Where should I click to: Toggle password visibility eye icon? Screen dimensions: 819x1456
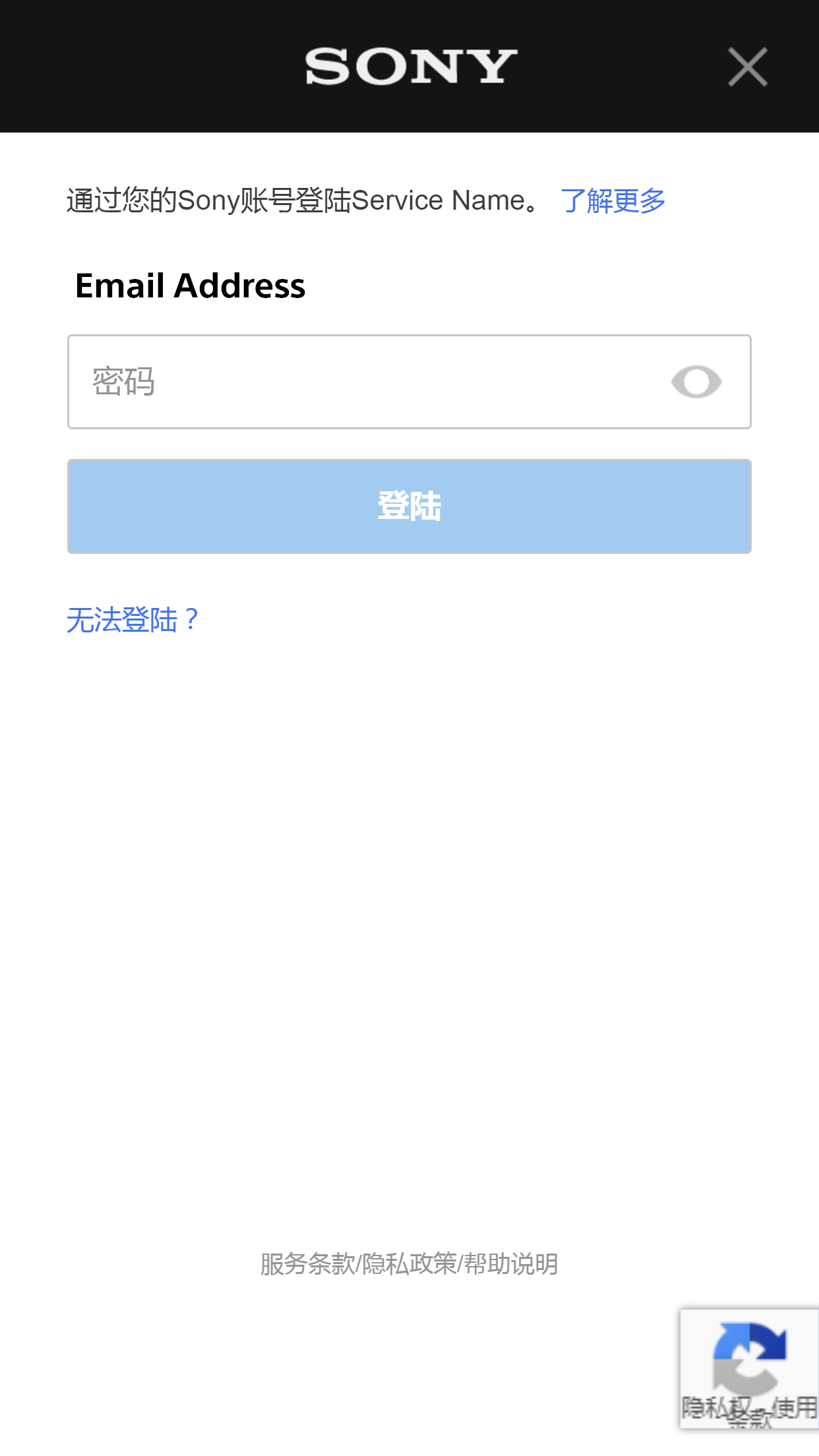point(696,382)
